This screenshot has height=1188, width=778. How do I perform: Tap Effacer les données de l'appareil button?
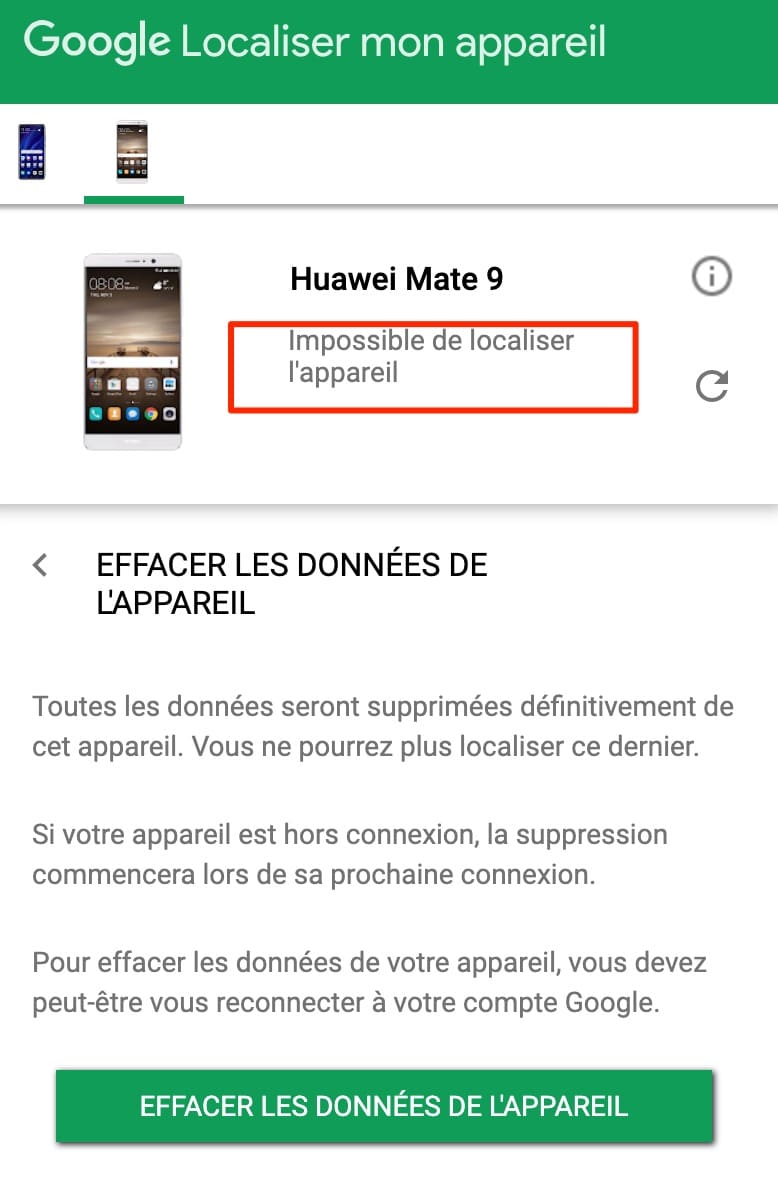coord(384,1106)
